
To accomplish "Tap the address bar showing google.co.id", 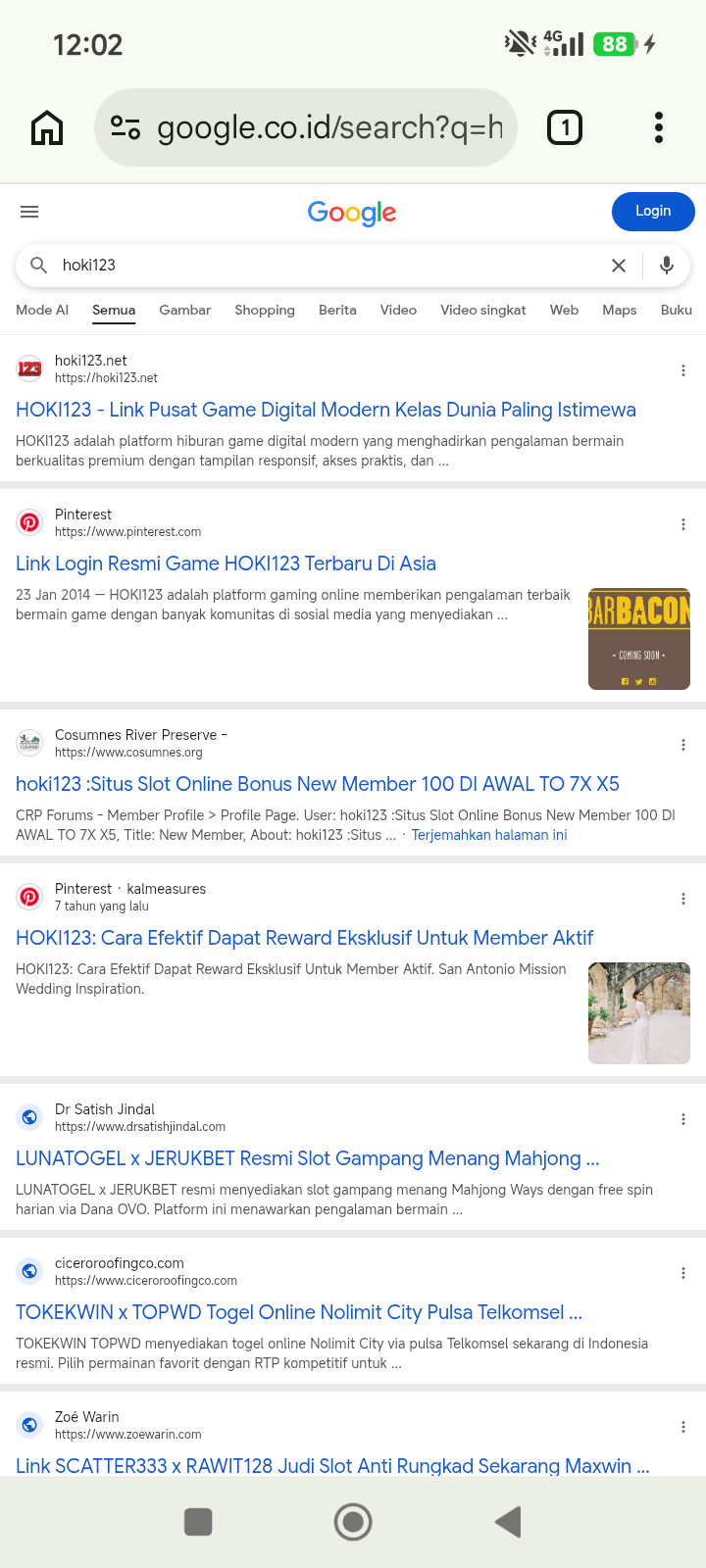I will point(306,127).
